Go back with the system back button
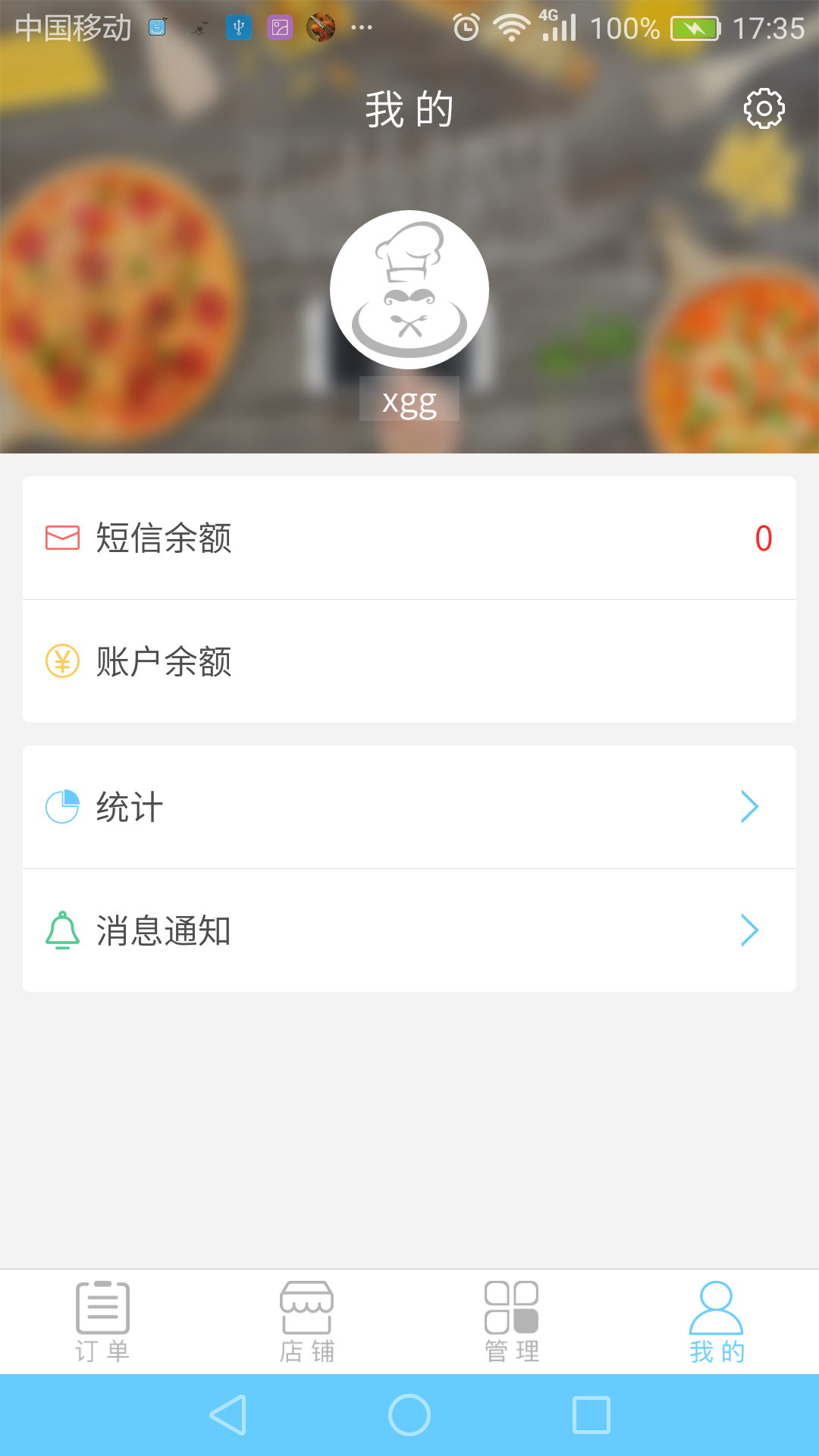This screenshot has width=819, height=1456. (x=228, y=1415)
